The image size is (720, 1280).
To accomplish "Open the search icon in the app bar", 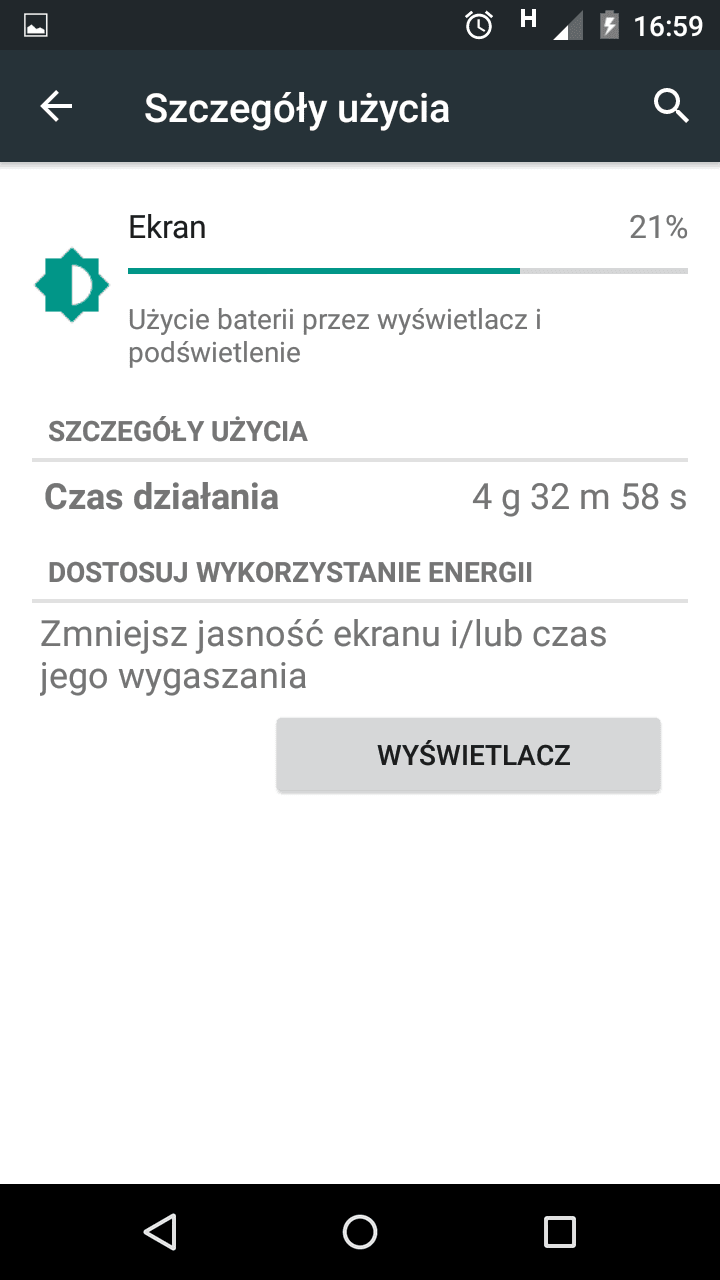I will (x=671, y=106).
